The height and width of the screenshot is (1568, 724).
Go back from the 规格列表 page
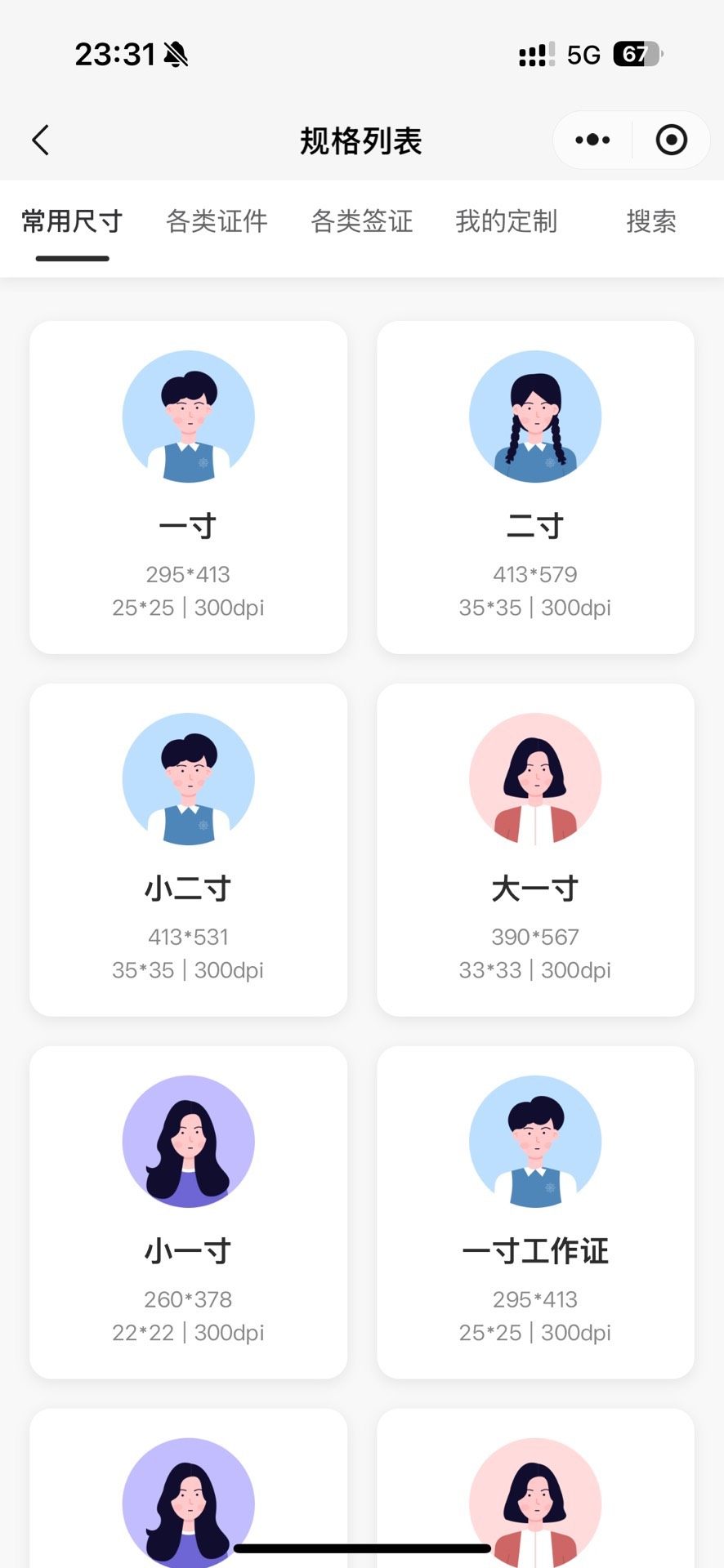(41, 140)
